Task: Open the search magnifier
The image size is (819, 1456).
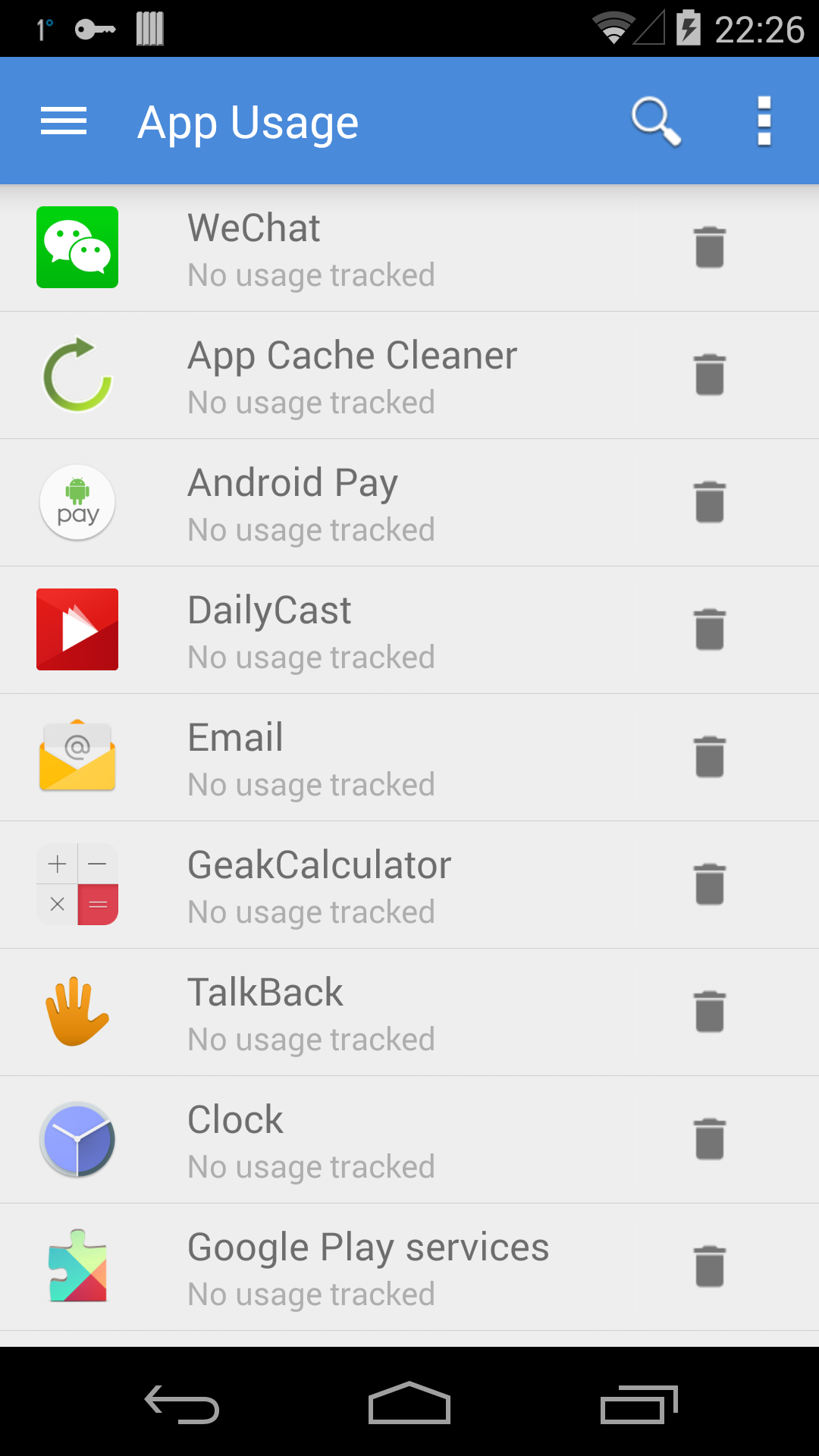Action: (656, 121)
